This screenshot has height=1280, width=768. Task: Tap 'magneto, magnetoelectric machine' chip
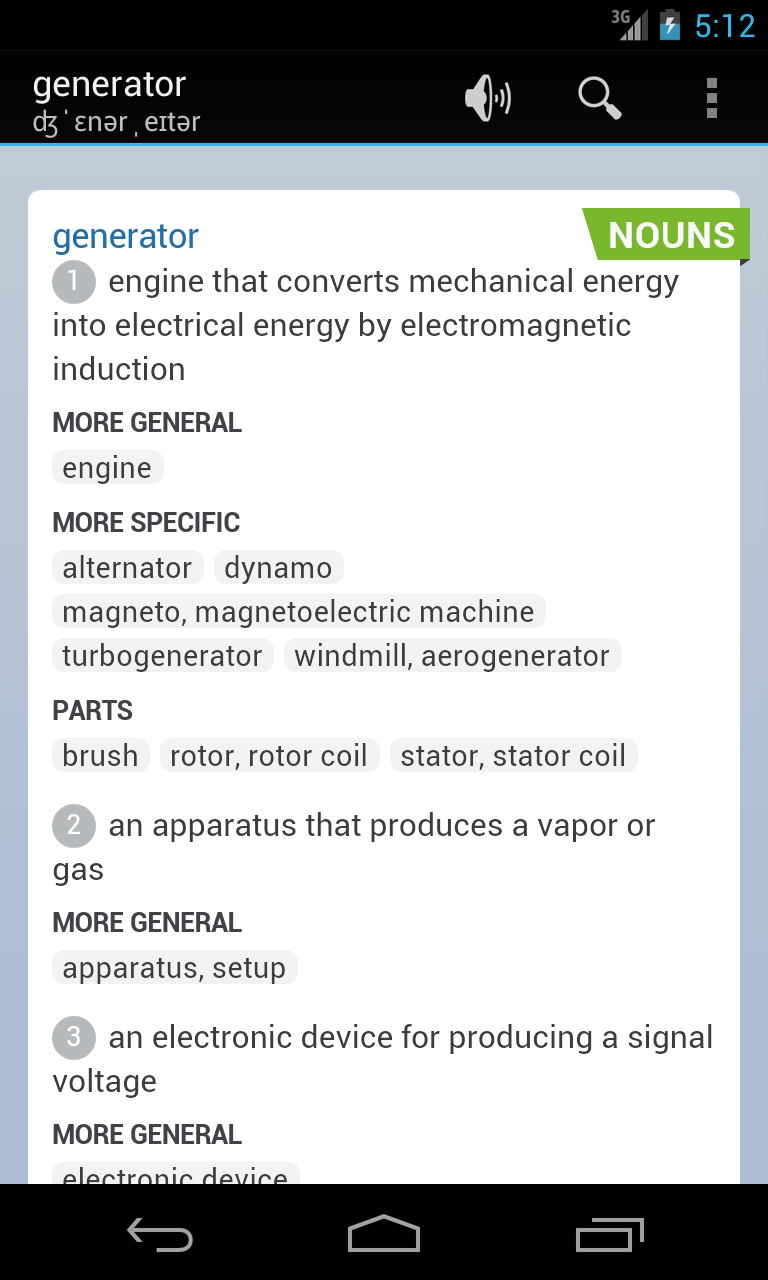(298, 612)
